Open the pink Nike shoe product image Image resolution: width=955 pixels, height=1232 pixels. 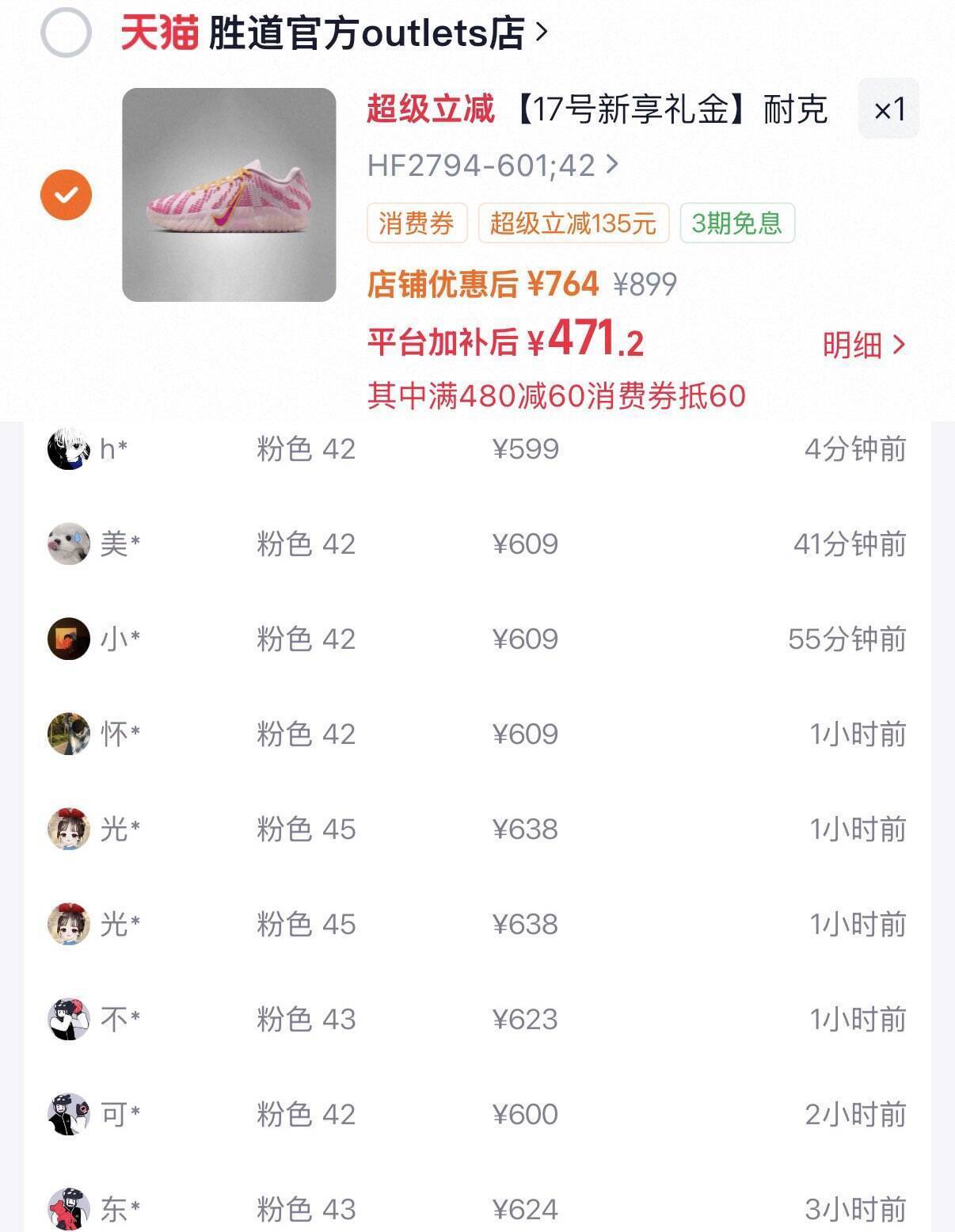coord(229,195)
